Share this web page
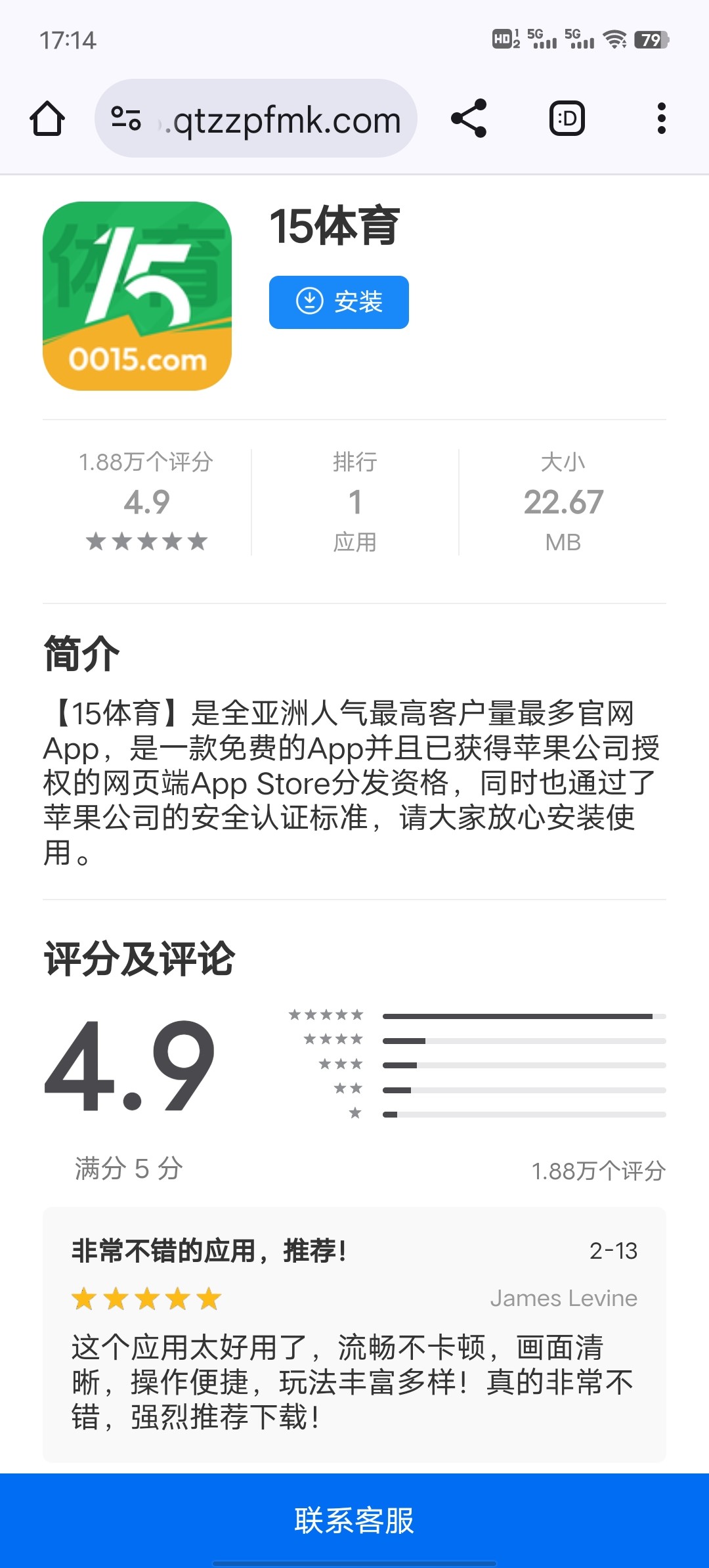 469,119
